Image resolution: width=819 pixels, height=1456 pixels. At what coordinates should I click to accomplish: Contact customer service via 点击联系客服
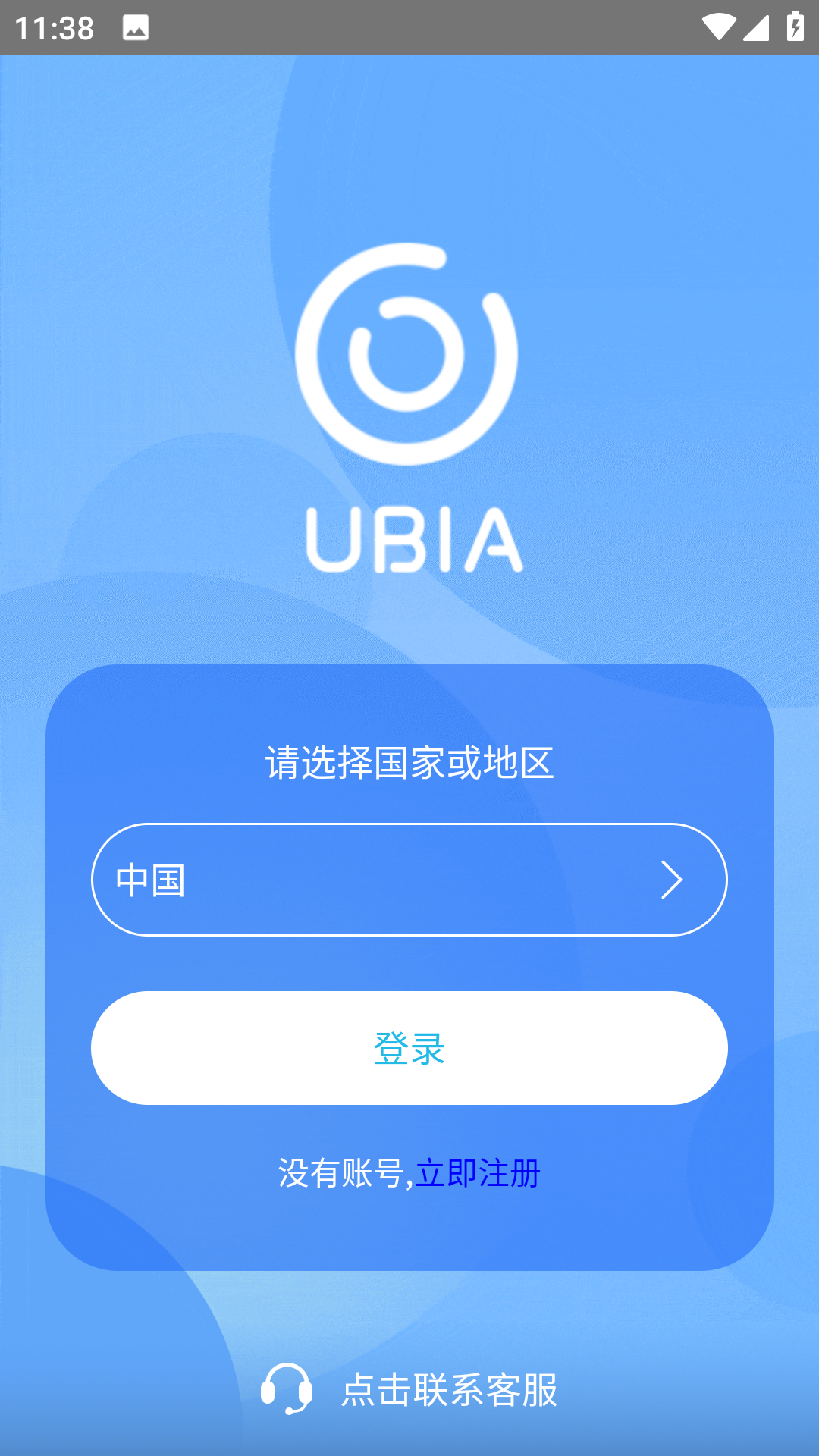click(447, 1390)
